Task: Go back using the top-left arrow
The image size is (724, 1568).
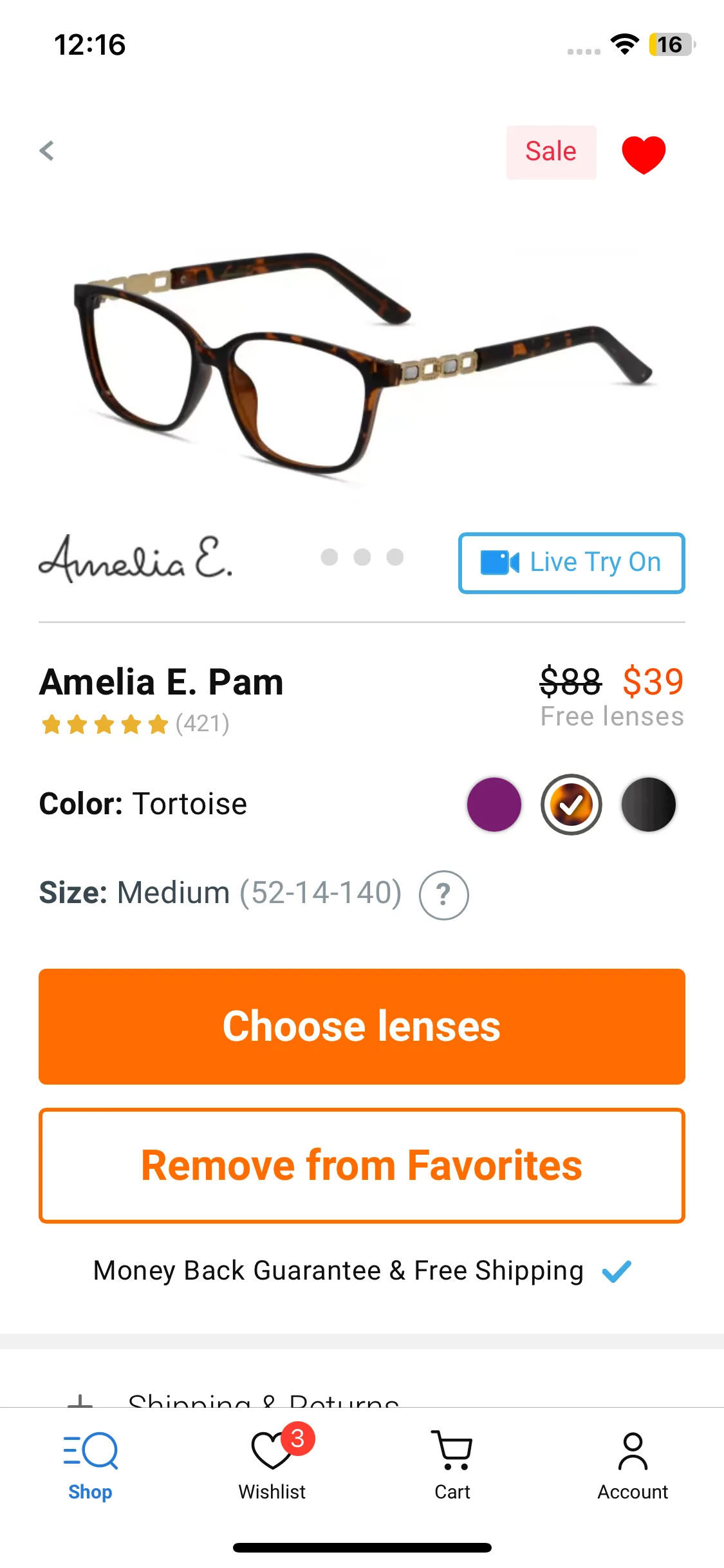Action: 46,151
